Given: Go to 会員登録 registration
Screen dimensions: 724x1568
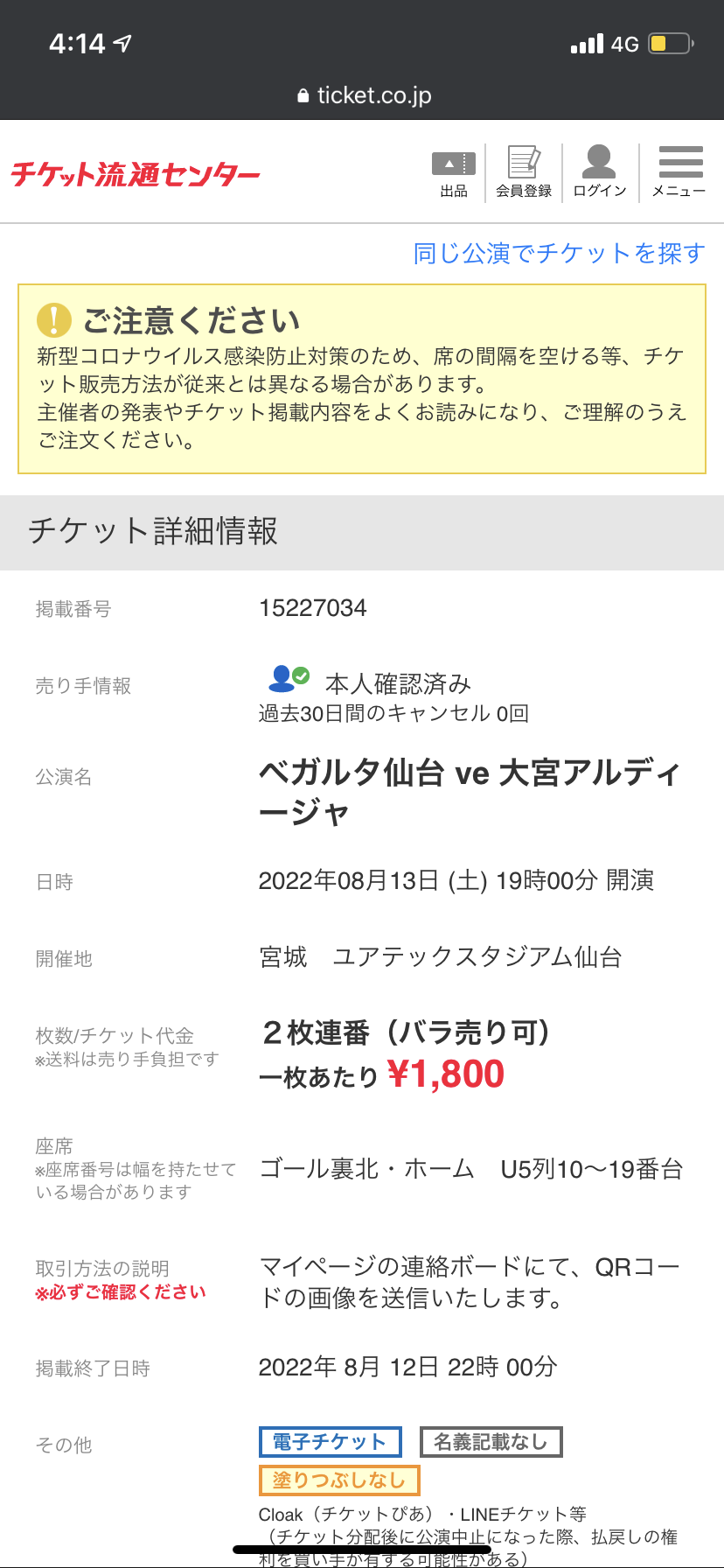Looking at the screenshot, I should (523, 173).
